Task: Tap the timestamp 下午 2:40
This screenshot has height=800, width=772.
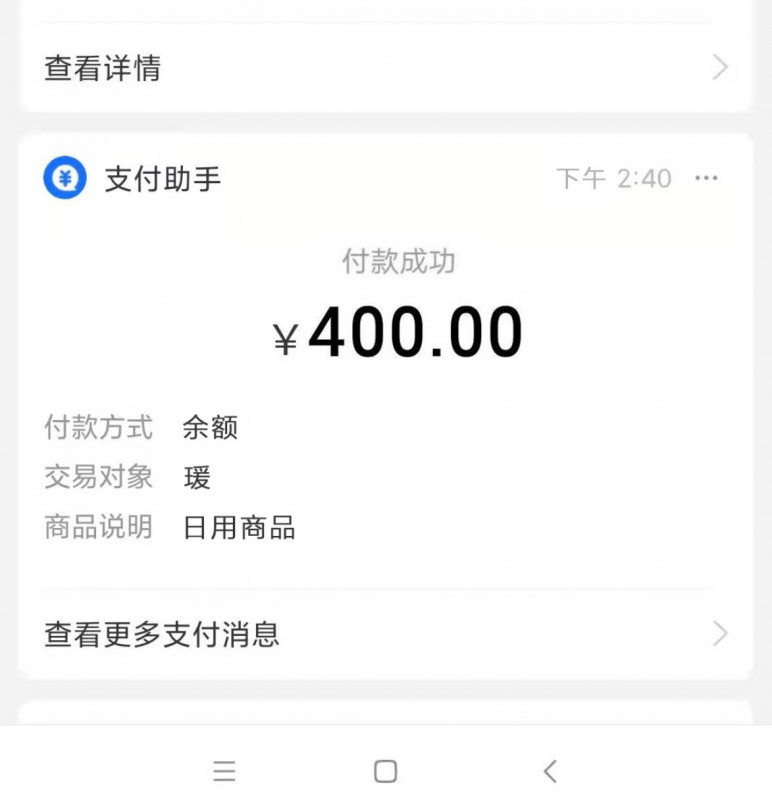Action: pyautogui.click(x=612, y=178)
